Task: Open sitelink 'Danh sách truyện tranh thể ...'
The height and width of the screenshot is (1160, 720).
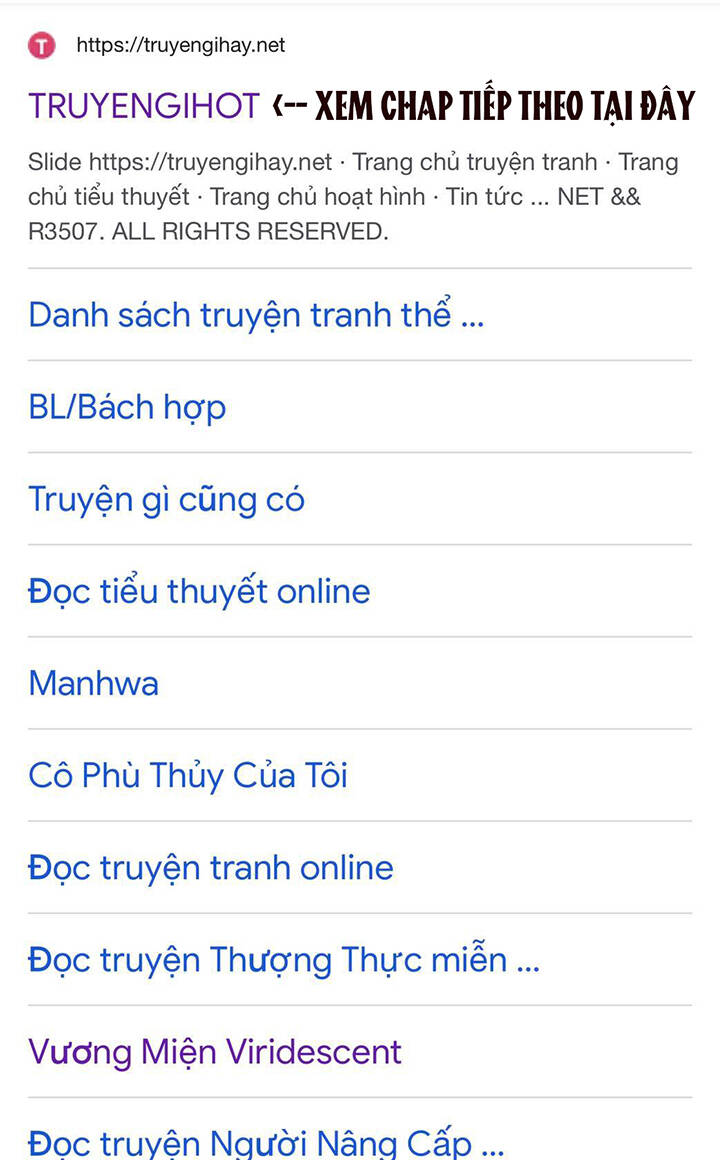Action: (x=255, y=314)
